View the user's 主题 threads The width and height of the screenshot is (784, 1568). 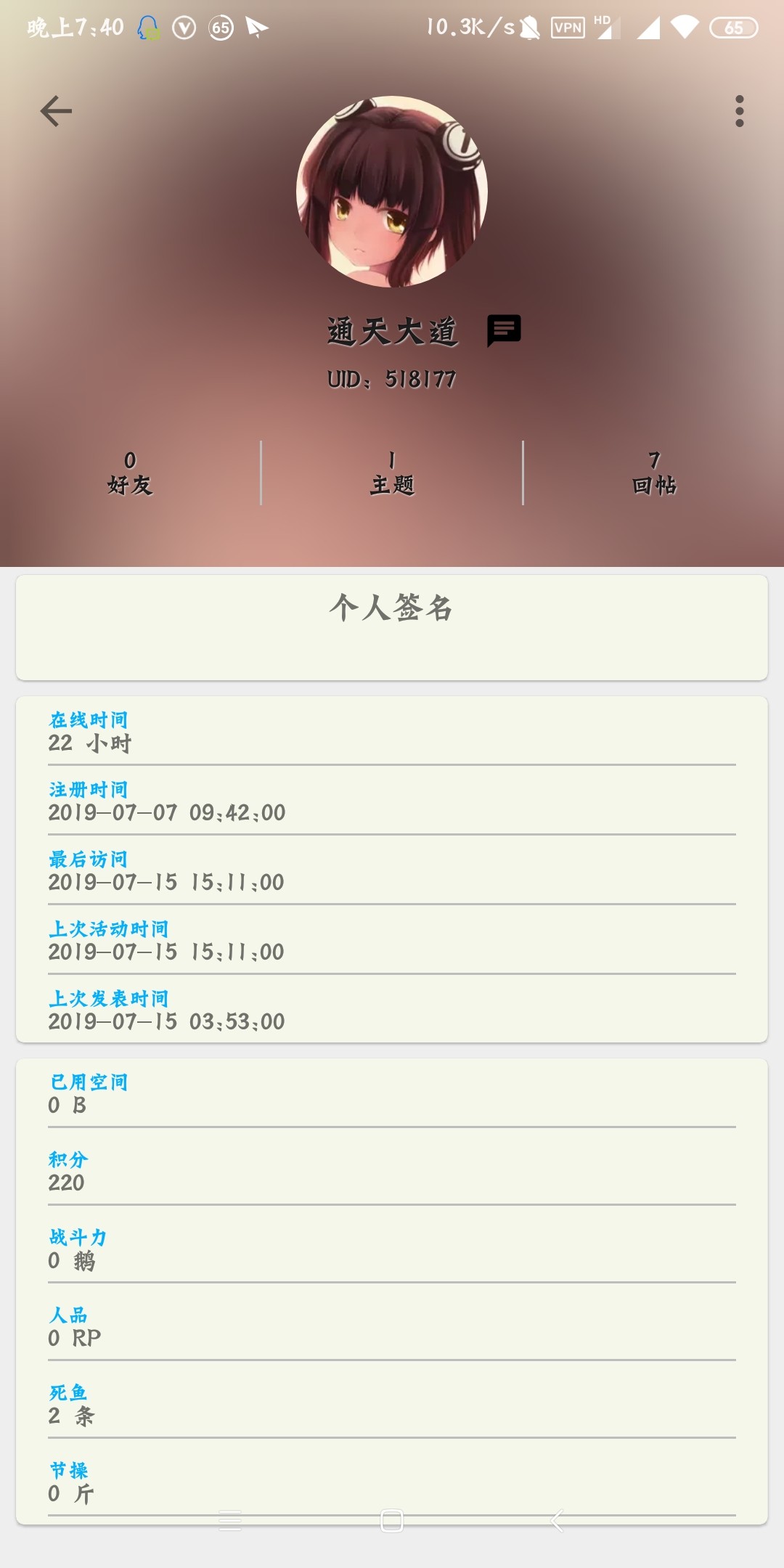[392, 473]
